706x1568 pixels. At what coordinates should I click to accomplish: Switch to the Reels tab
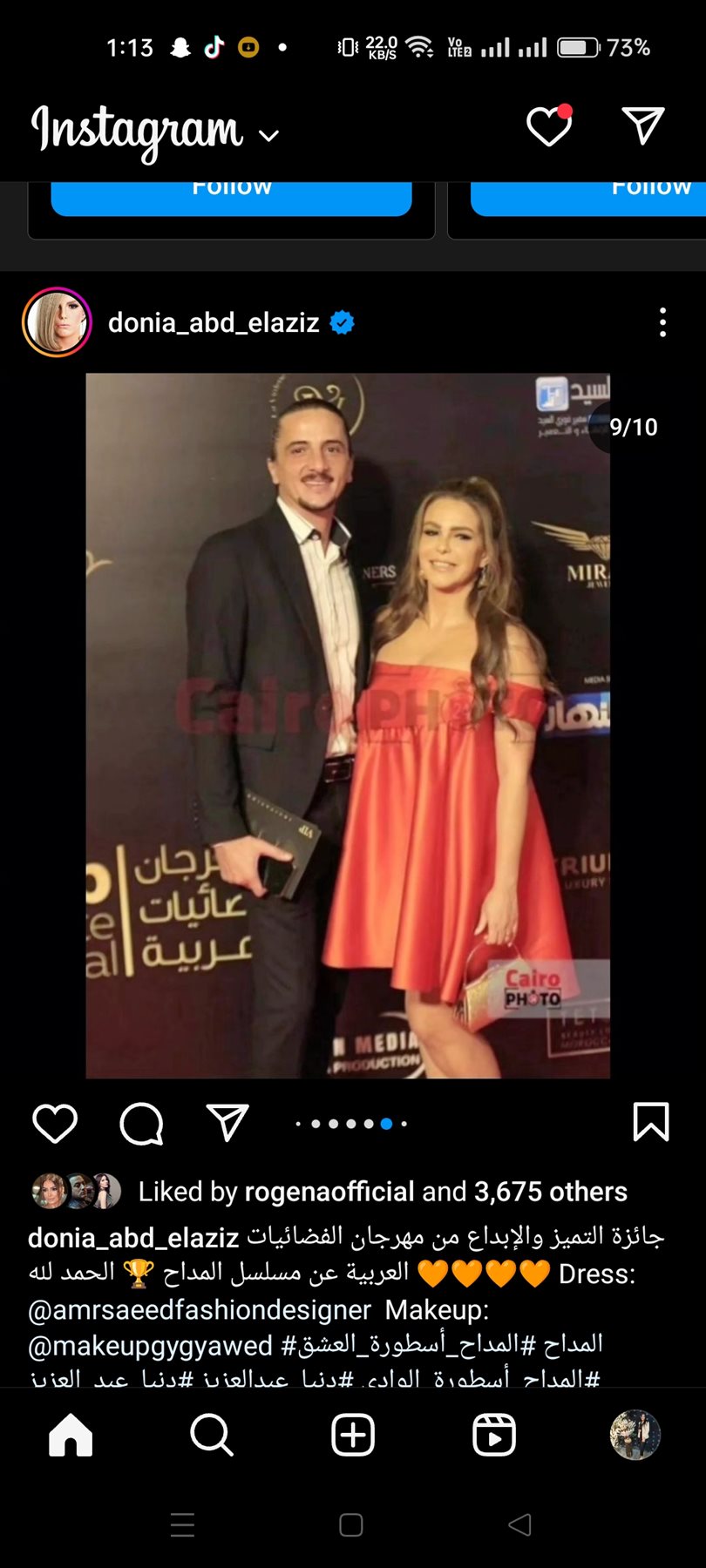(494, 1435)
